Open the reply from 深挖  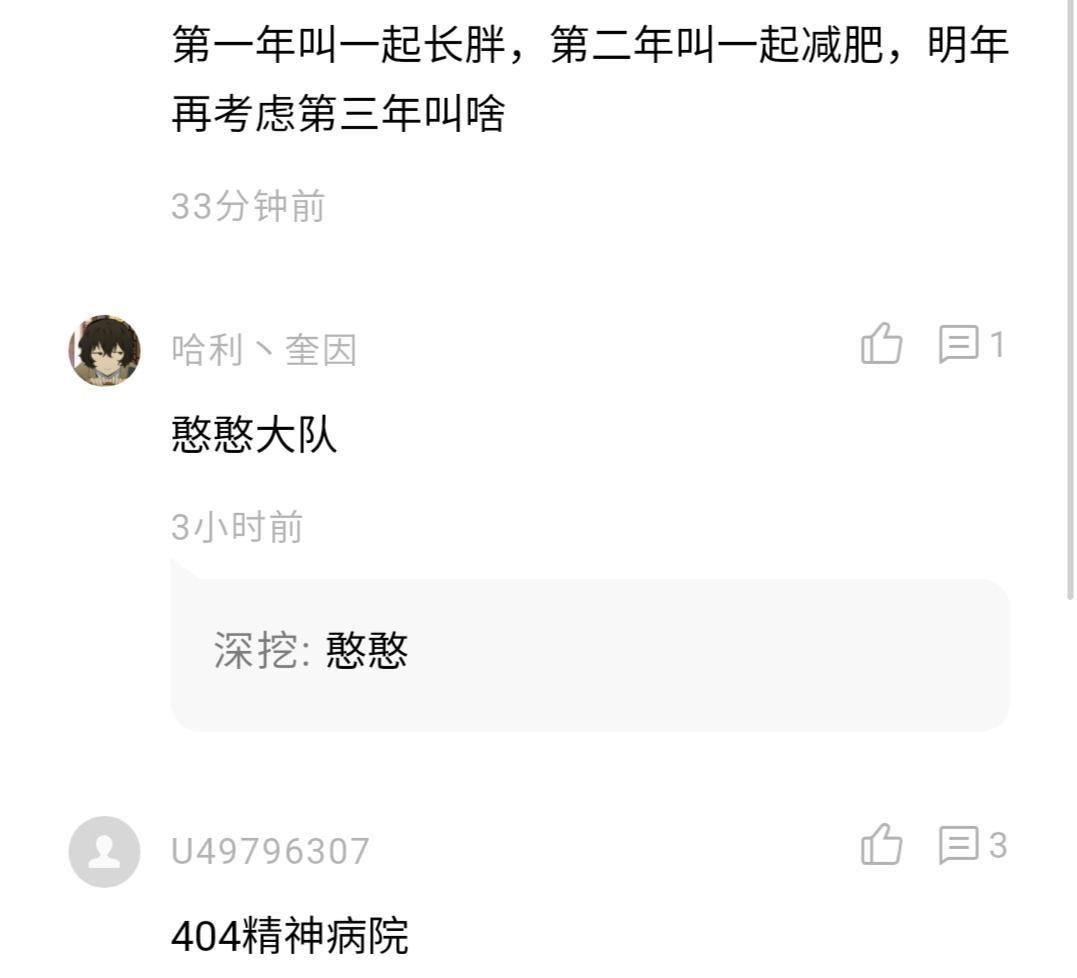589,654
